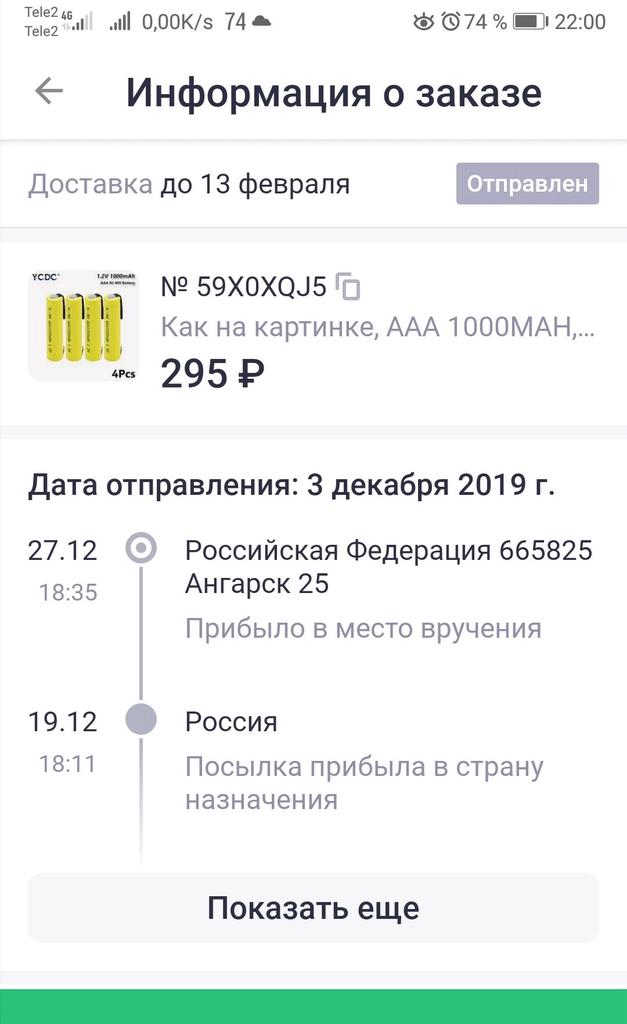This screenshot has height=1024, width=627.
Task: Go back from order information
Action: (48, 92)
